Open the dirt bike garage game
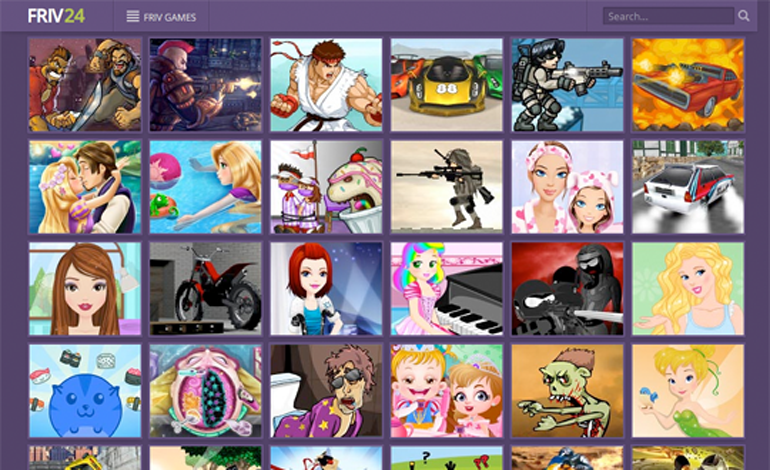The height and width of the screenshot is (470, 770). tap(205, 289)
